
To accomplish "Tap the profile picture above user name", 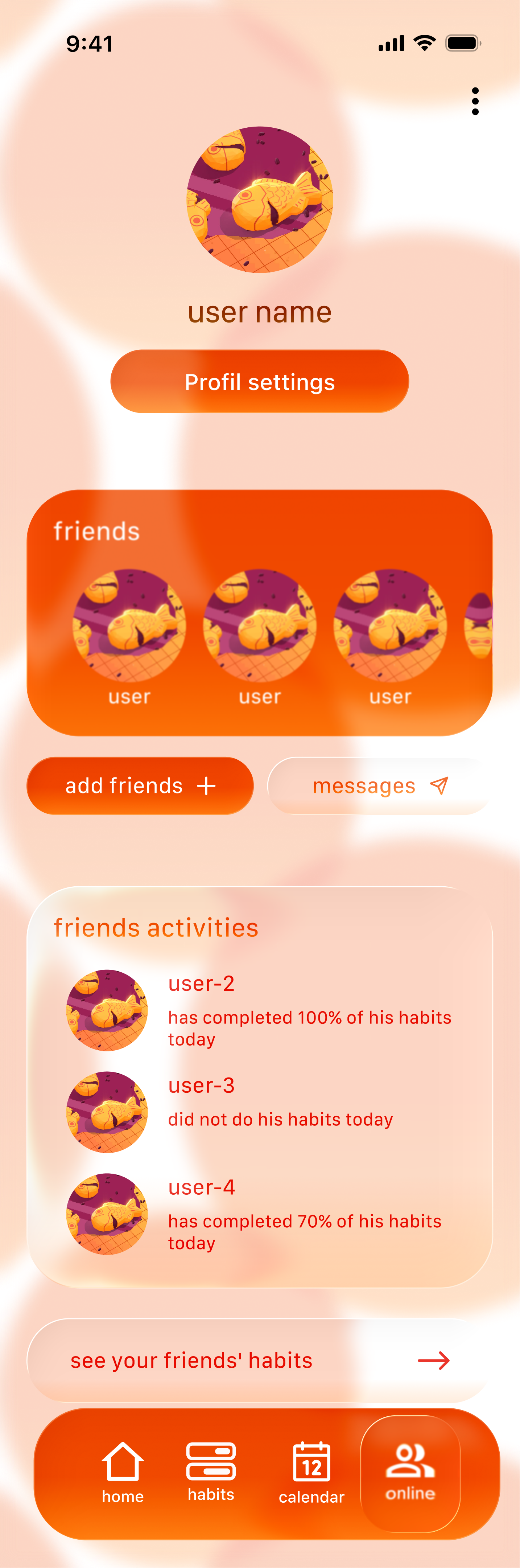I will pos(260,200).
